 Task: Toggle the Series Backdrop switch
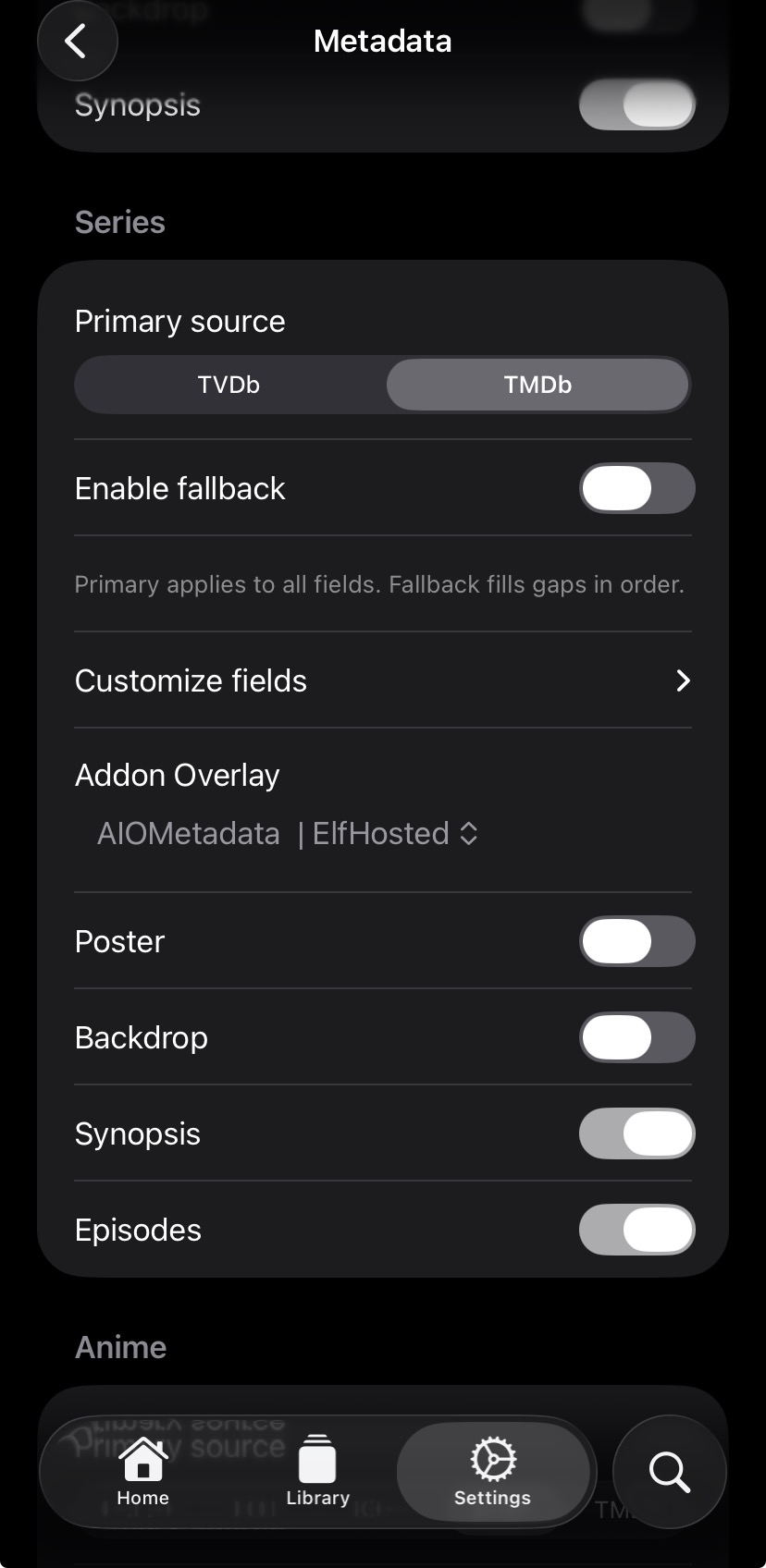coord(636,1037)
